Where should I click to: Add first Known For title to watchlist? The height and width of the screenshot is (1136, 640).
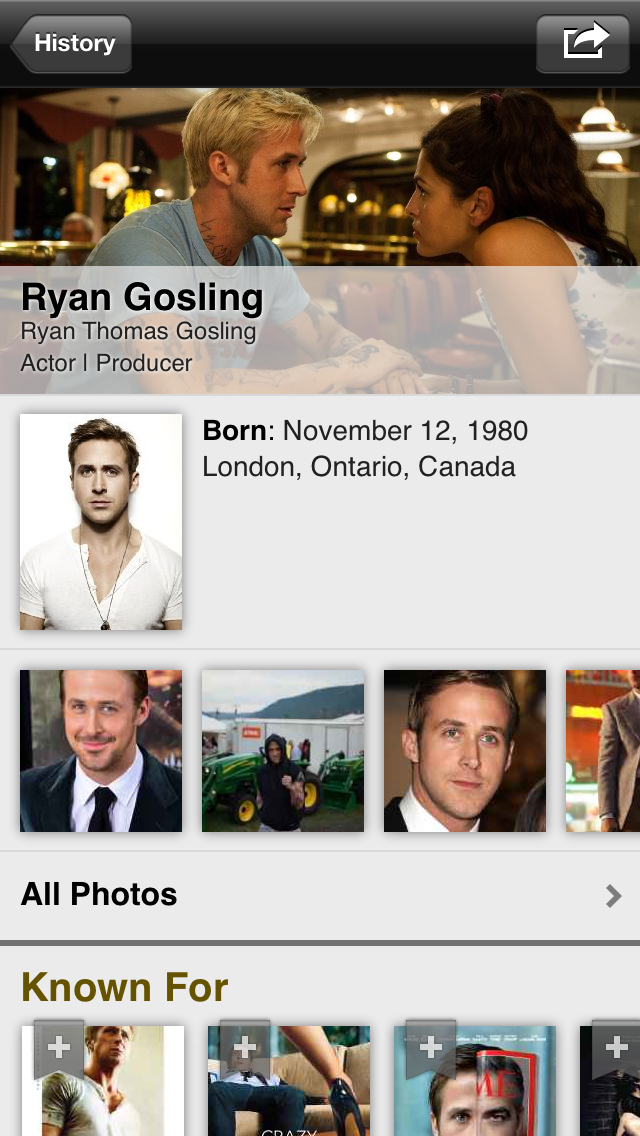point(59,1048)
